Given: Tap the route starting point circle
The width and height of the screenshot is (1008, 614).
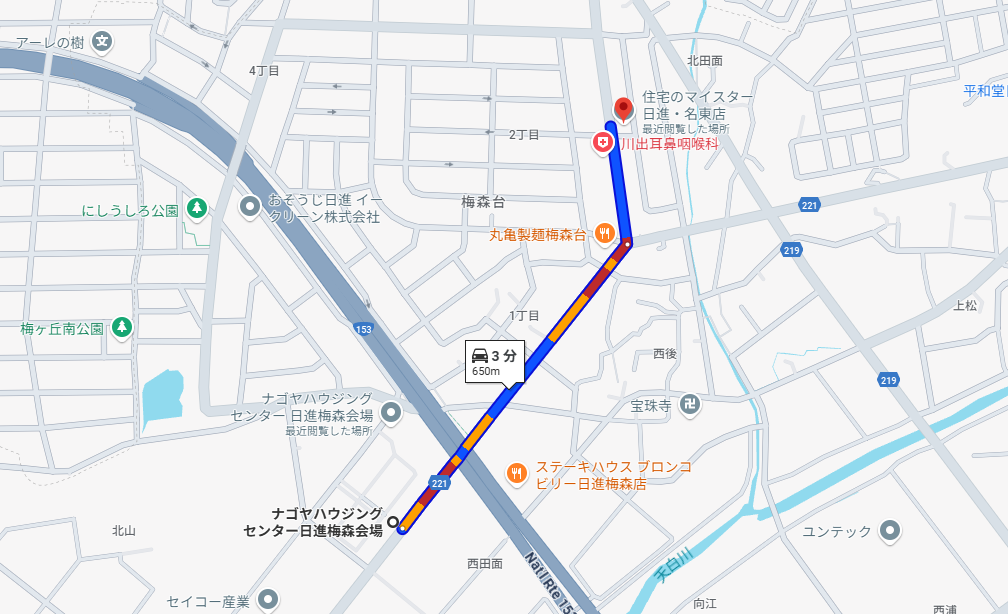Looking at the screenshot, I should (393, 521).
